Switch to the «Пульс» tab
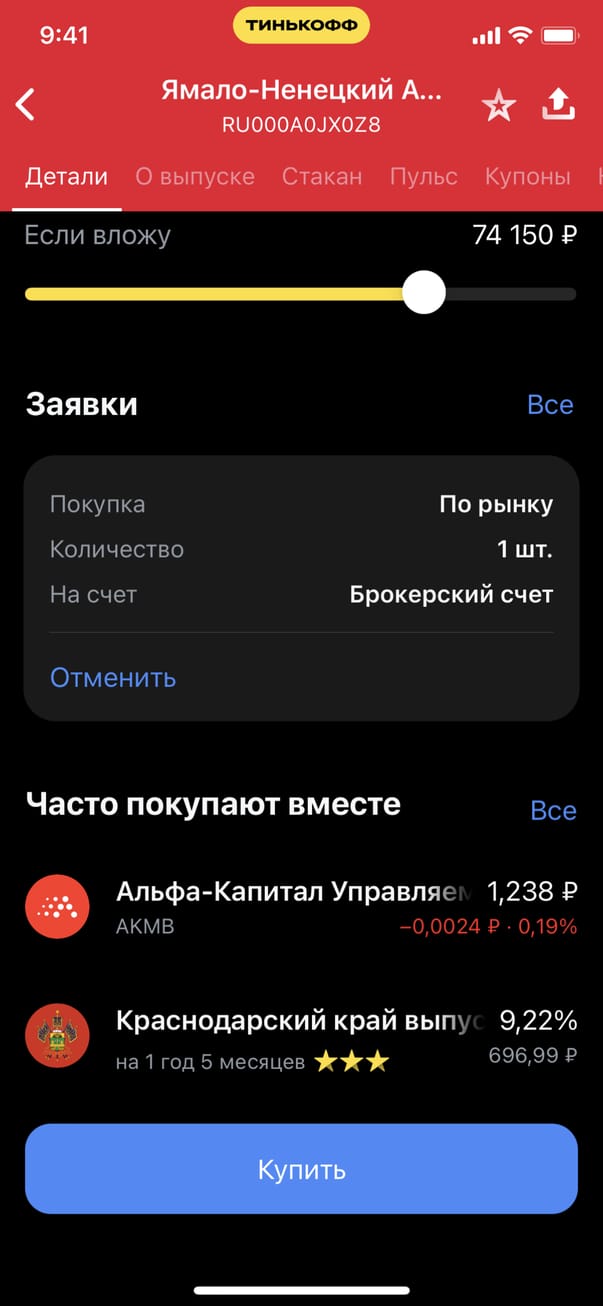Image resolution: width=603 pixels, height=1306 pixels. click(x=424, y=177)
